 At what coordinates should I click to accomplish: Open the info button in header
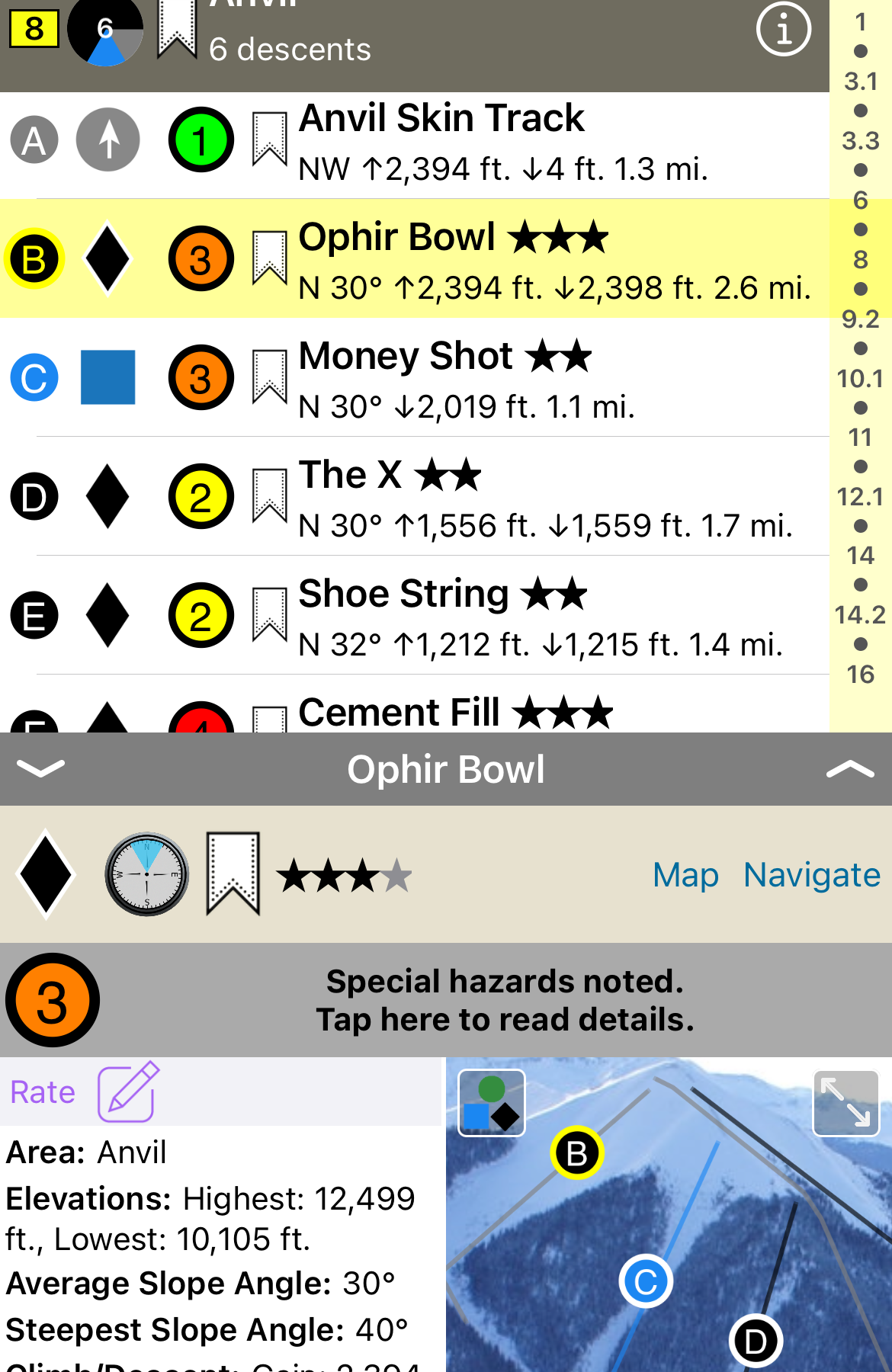click(783, 30)
